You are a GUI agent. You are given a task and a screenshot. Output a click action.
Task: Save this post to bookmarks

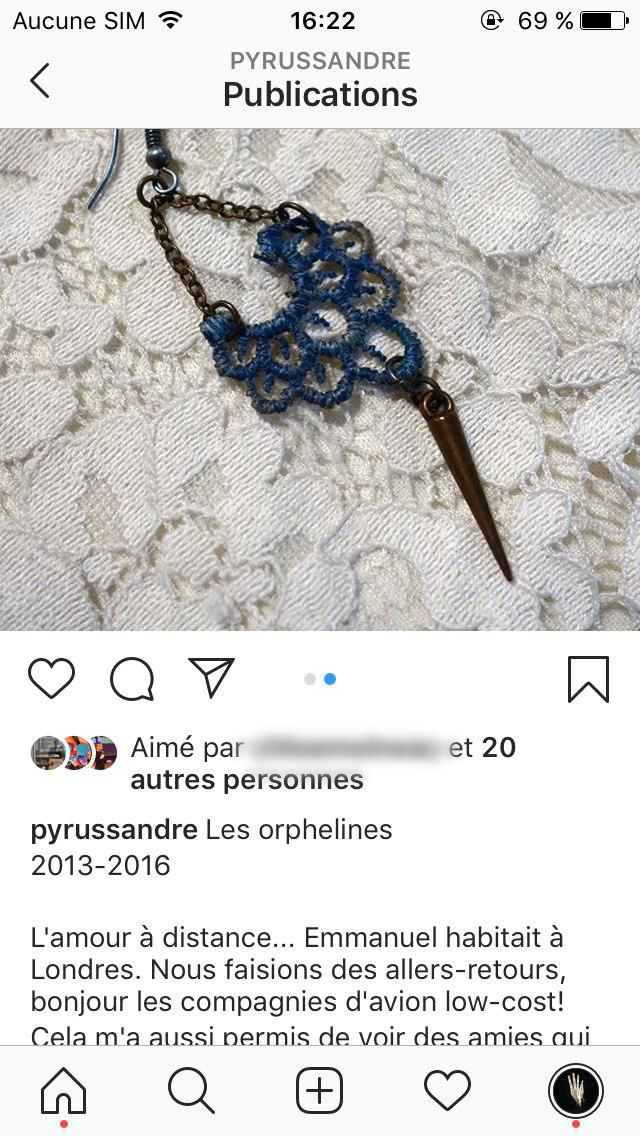[x=588, y=679]
